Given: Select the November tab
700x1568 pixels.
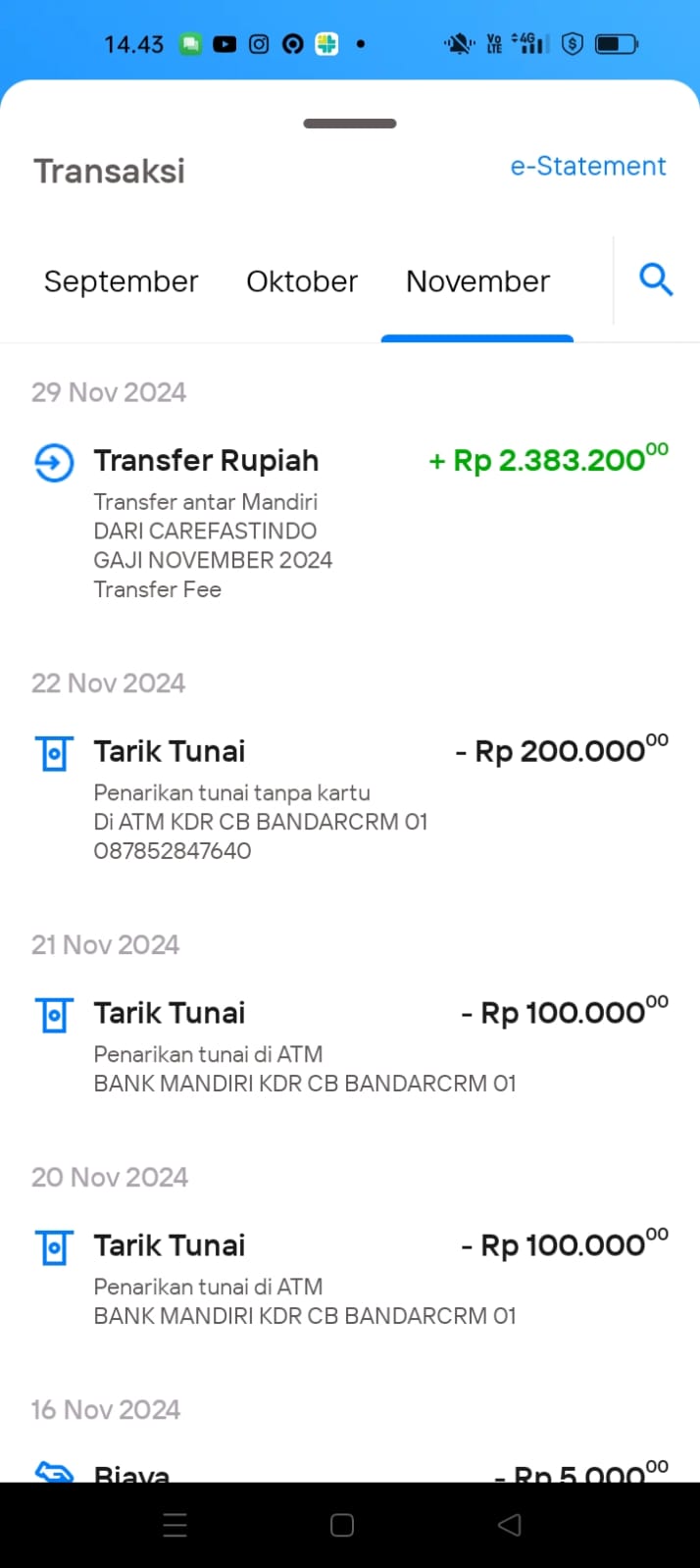Looking at the screenshot, I should [477, 281].
